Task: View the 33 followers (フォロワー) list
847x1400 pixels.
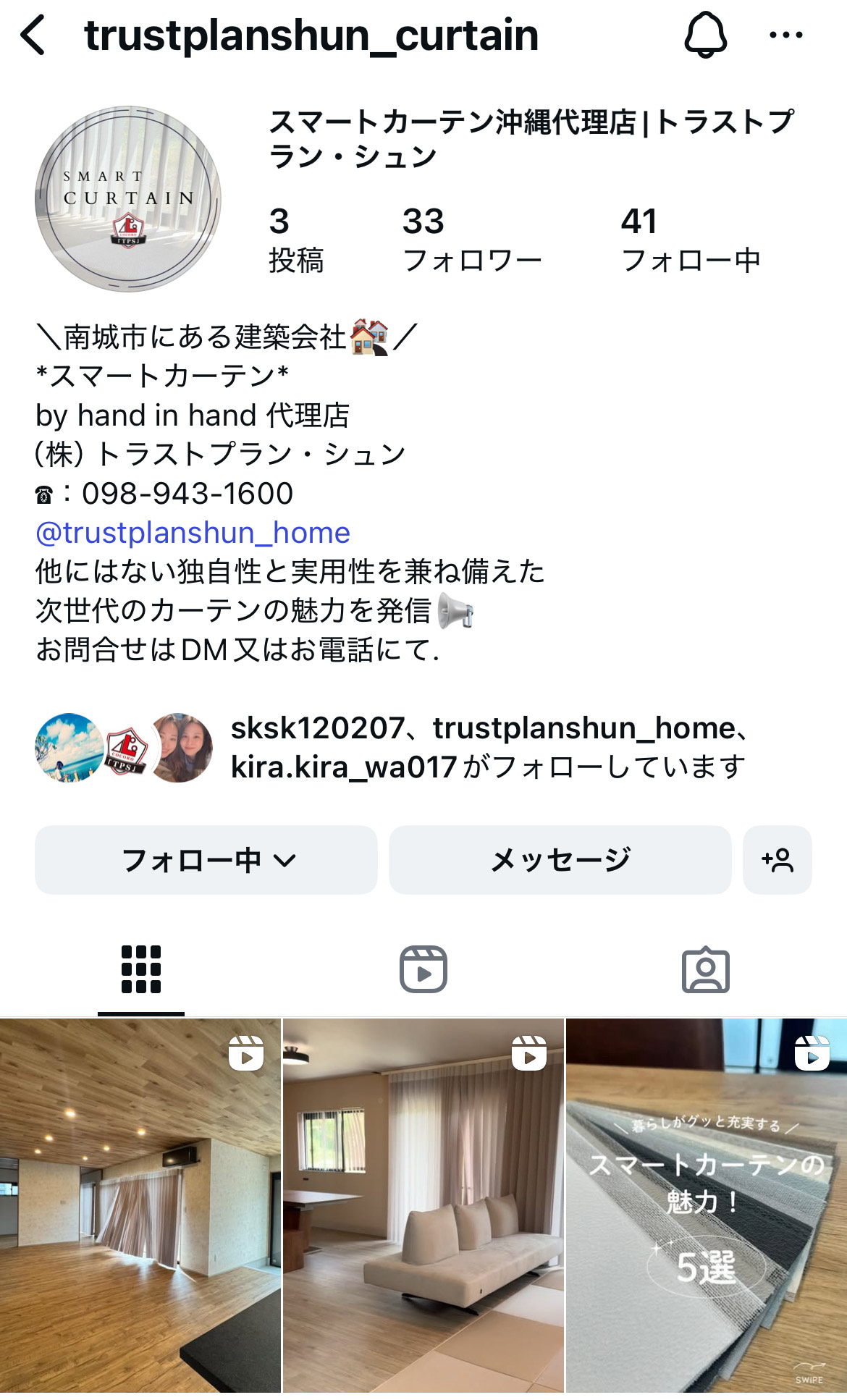Action: (471, 240)
